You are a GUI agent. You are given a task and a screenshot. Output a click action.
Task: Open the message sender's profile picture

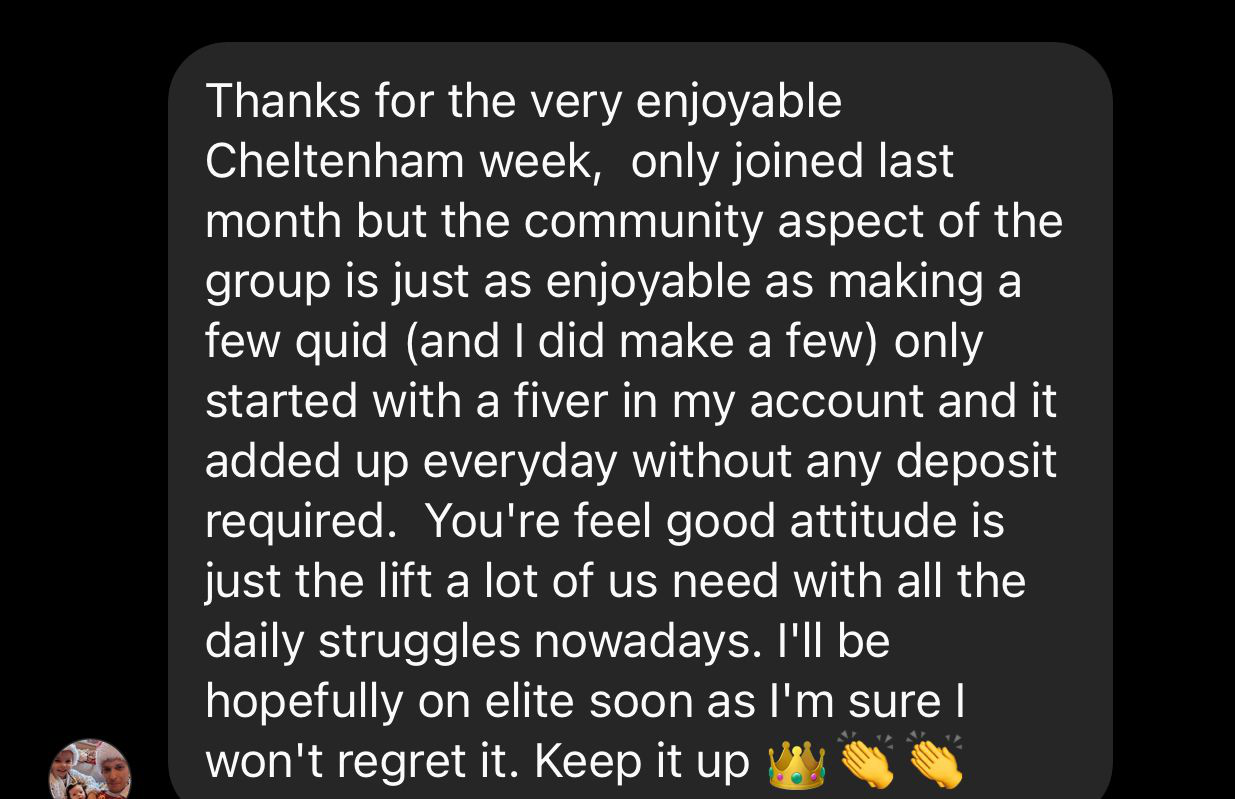coord(90,772)
